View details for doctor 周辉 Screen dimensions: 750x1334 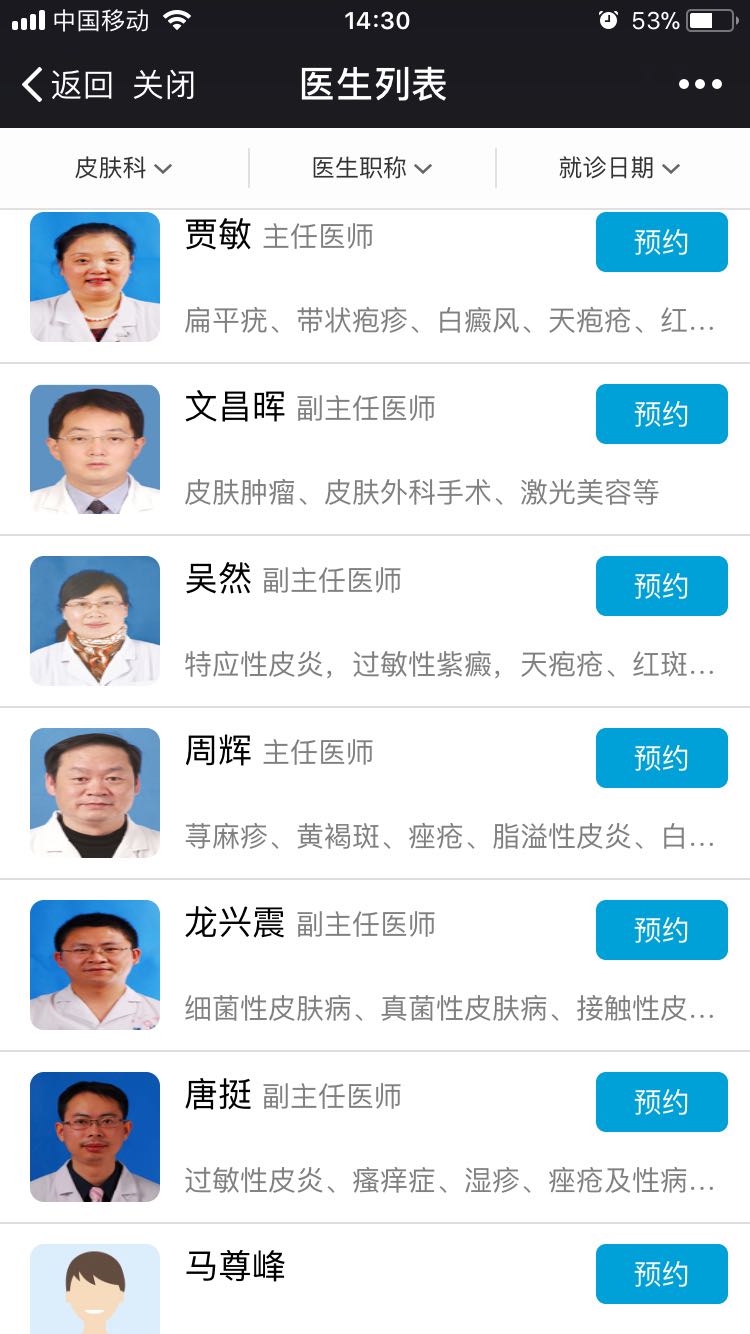coord(375,793)
